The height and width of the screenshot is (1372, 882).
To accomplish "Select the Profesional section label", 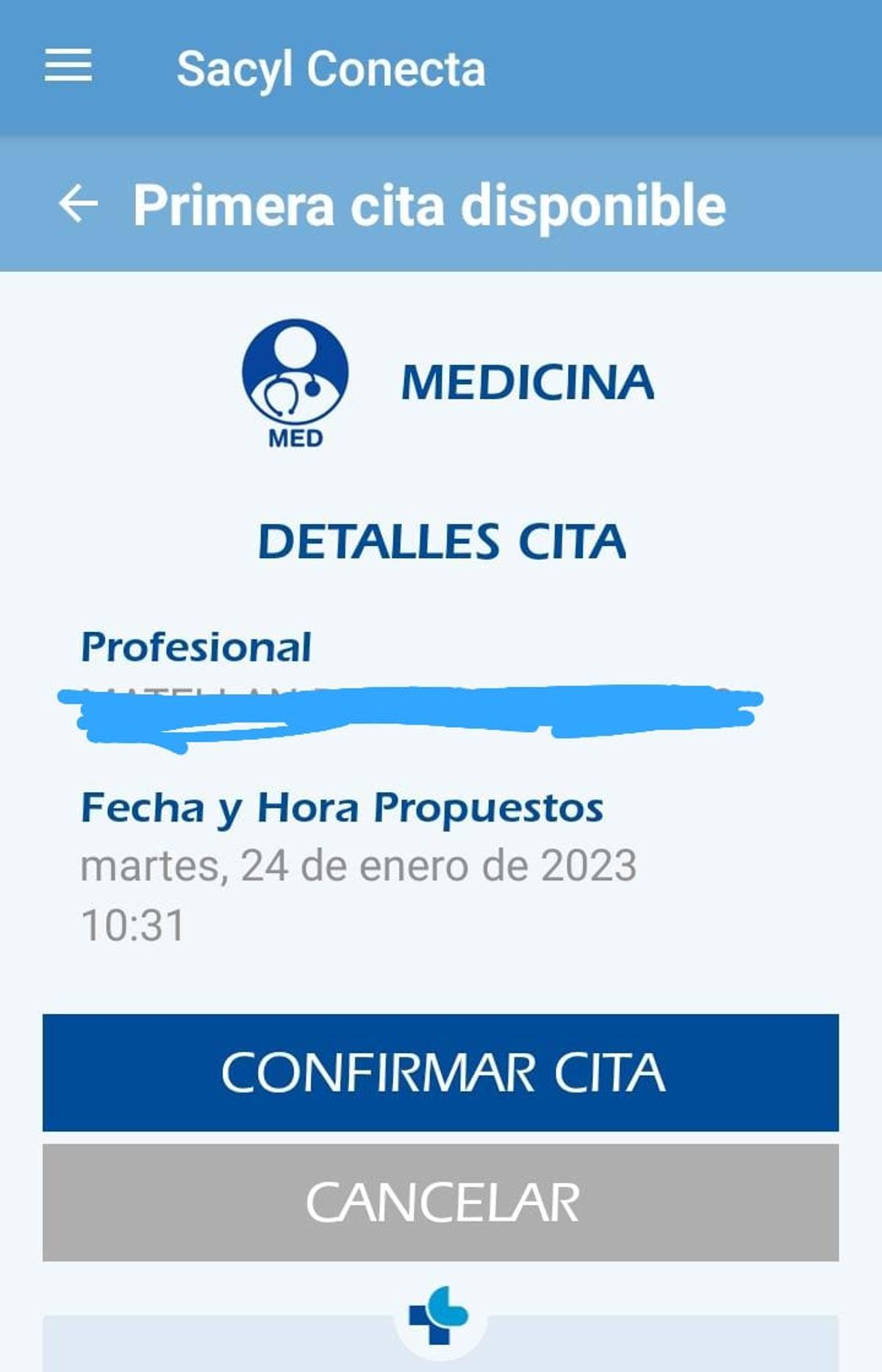I will click(x=197, y=647).
